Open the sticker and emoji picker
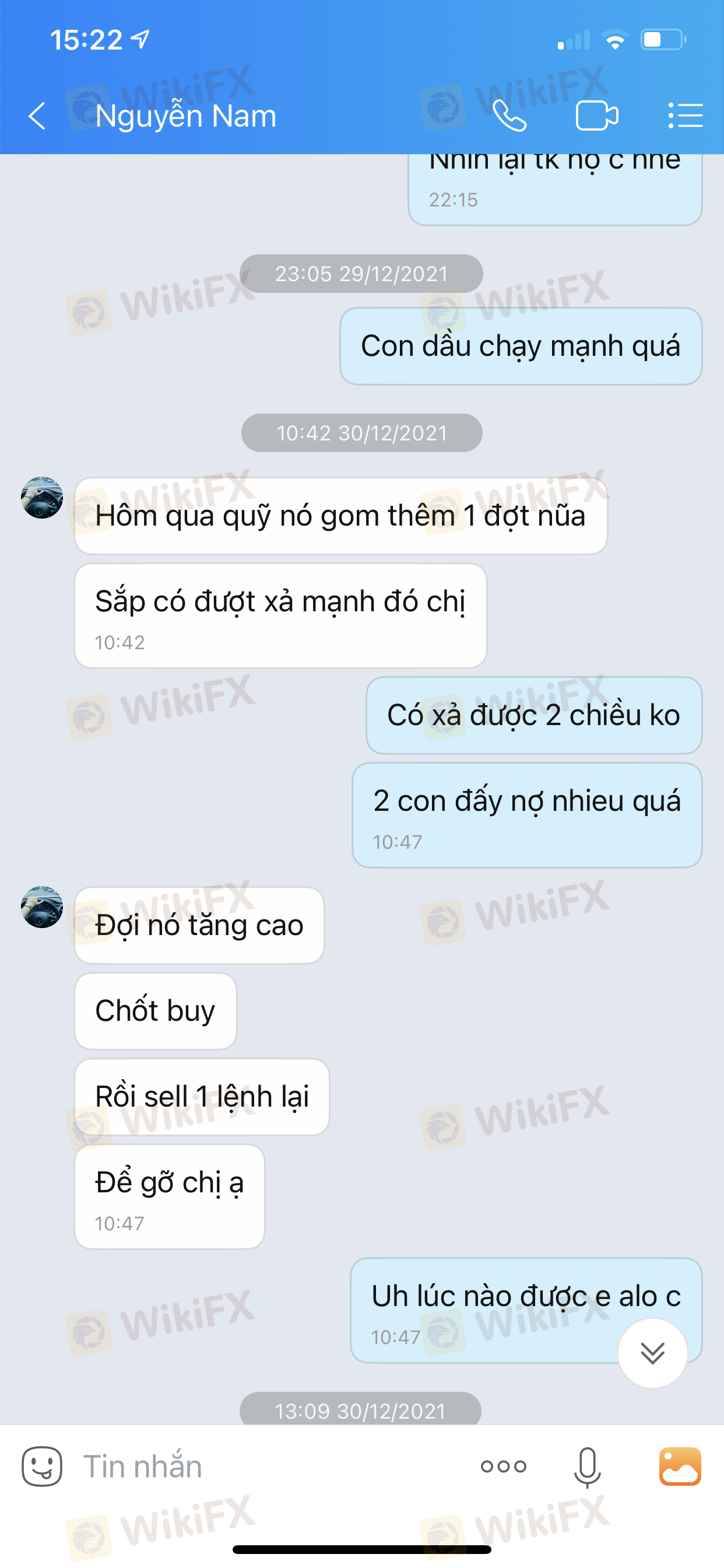Viewport: 724px width, 1568px height. (42, 1466)
